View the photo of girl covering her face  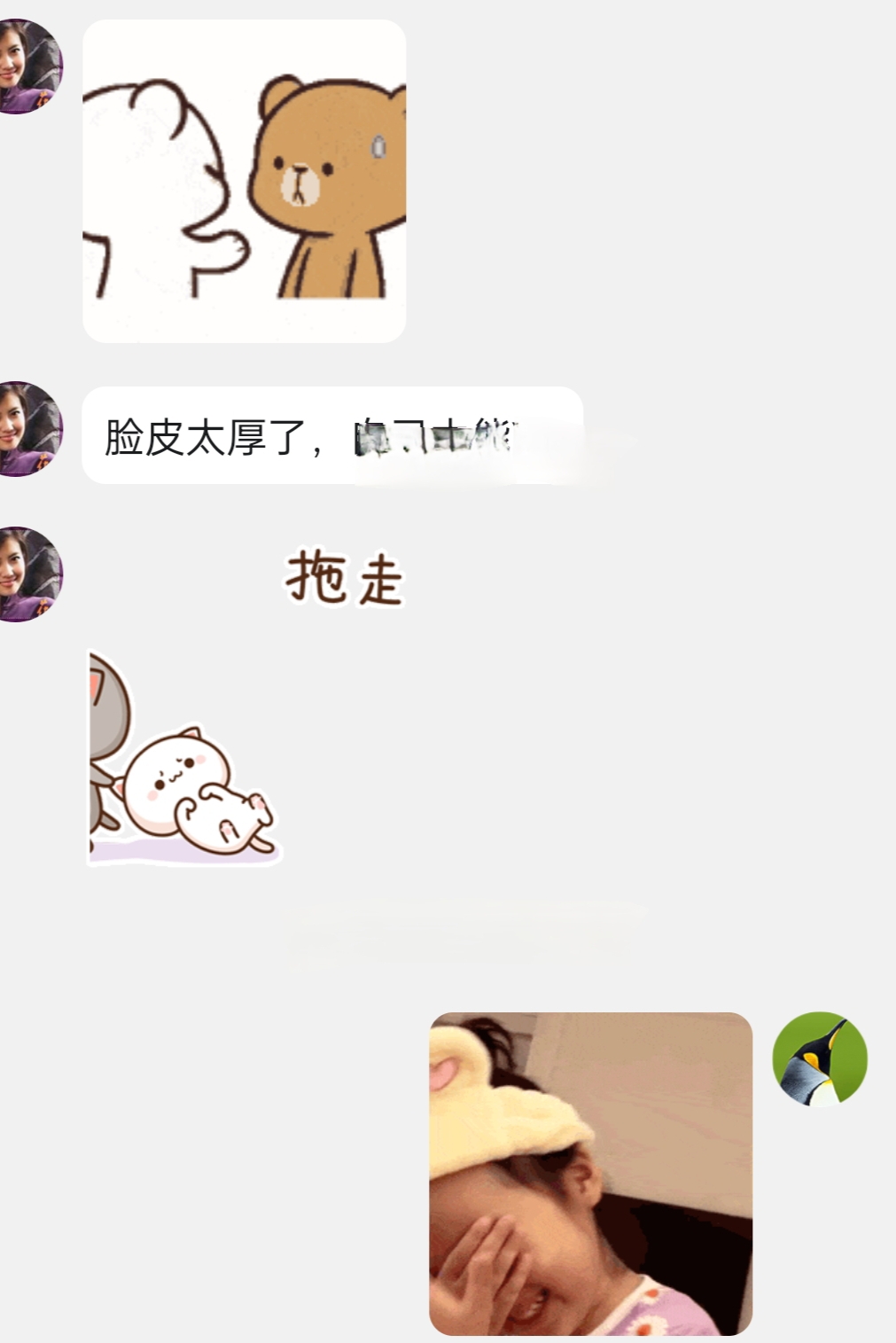coord(590,1173)
